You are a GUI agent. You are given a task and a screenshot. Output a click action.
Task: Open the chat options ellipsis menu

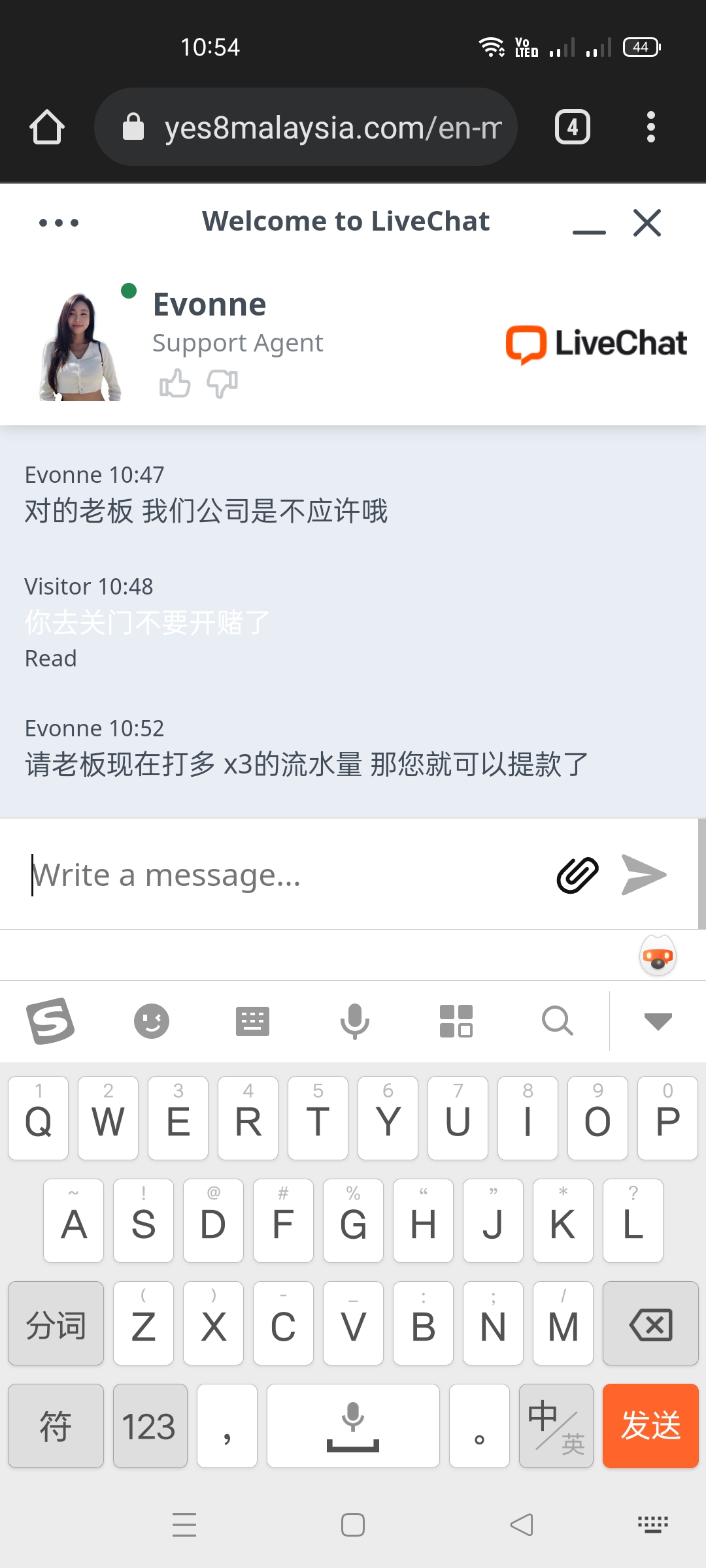pos(58,222)
